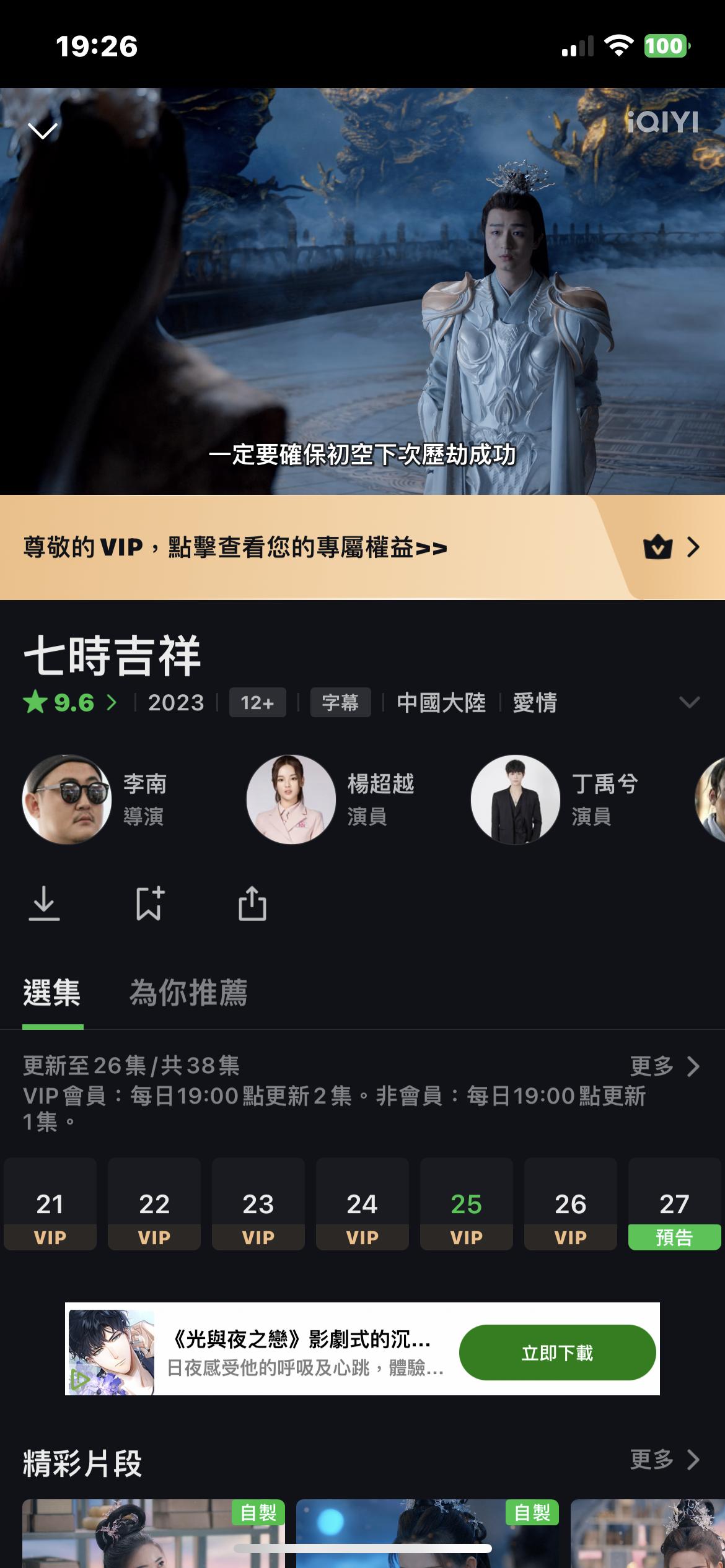This screenshot has width=725, height=1568.
Task: Play episode 26
Action: pyautogui.click(x=571, y=1204)
